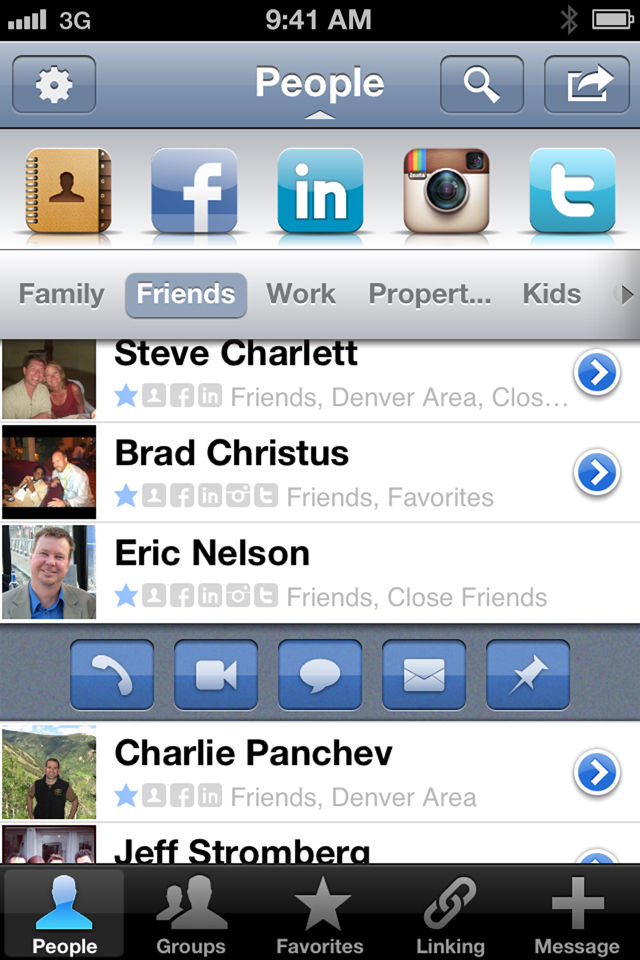Select the Facebook source icon
640x960 pixels.
[x=194, y=192]
